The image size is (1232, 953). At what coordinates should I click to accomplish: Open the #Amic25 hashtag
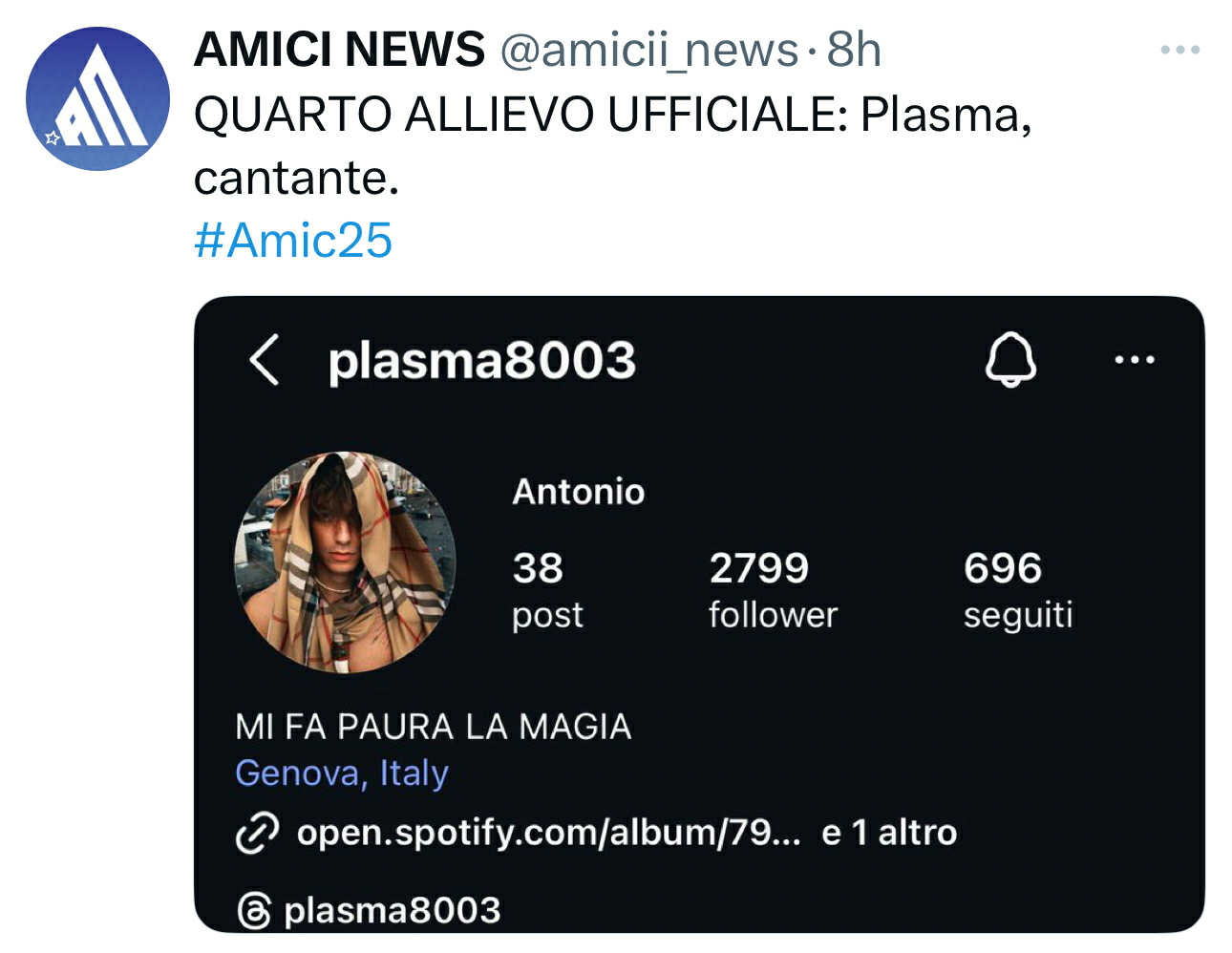click(292, 240)
